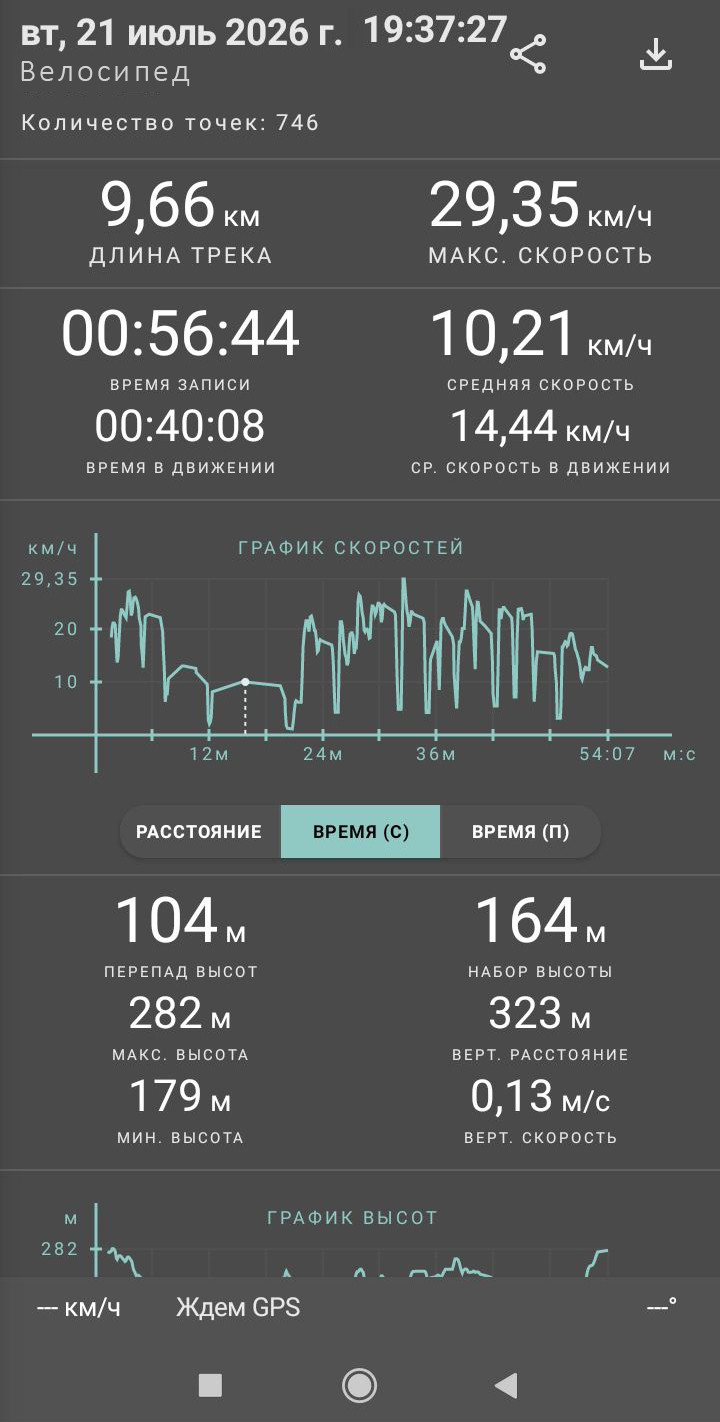Go back with the system back button

507,1385
